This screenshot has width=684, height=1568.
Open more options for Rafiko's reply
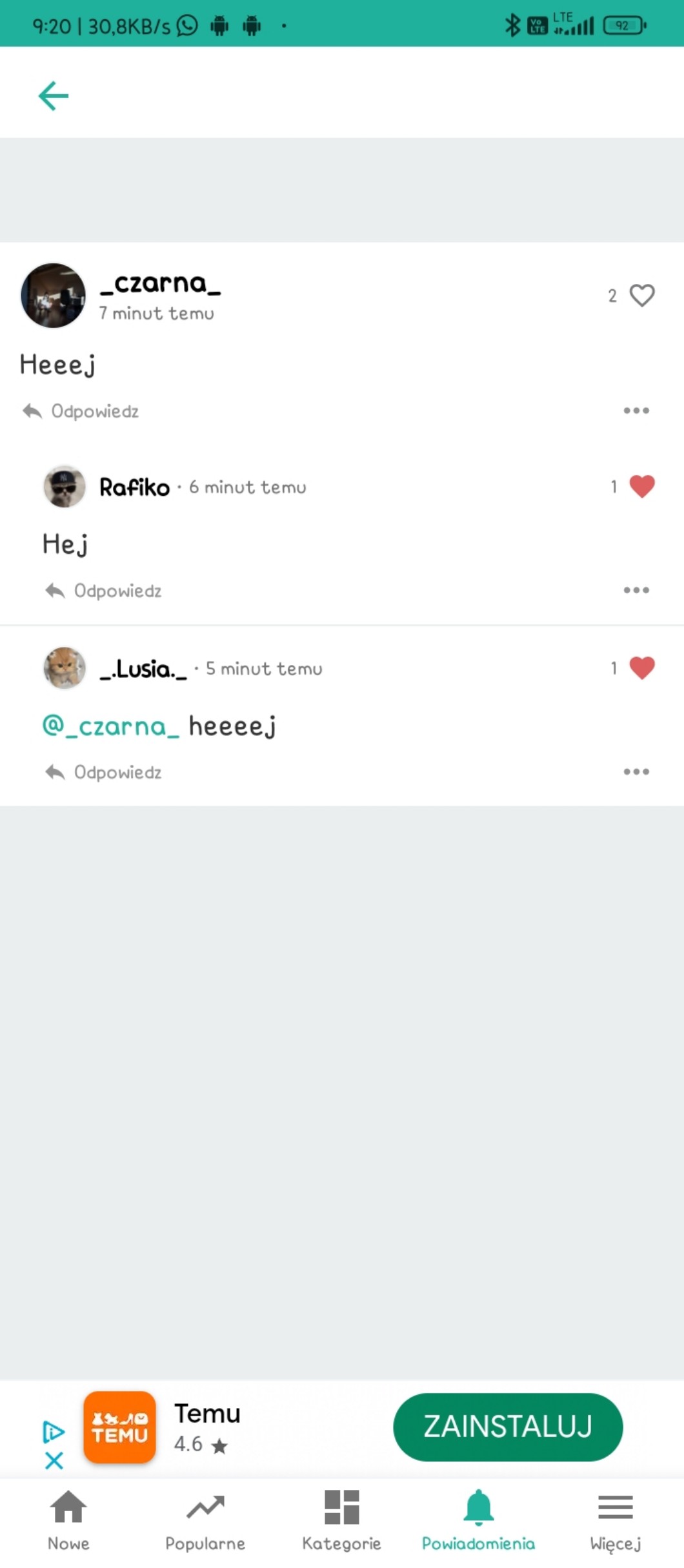point(636,590)
